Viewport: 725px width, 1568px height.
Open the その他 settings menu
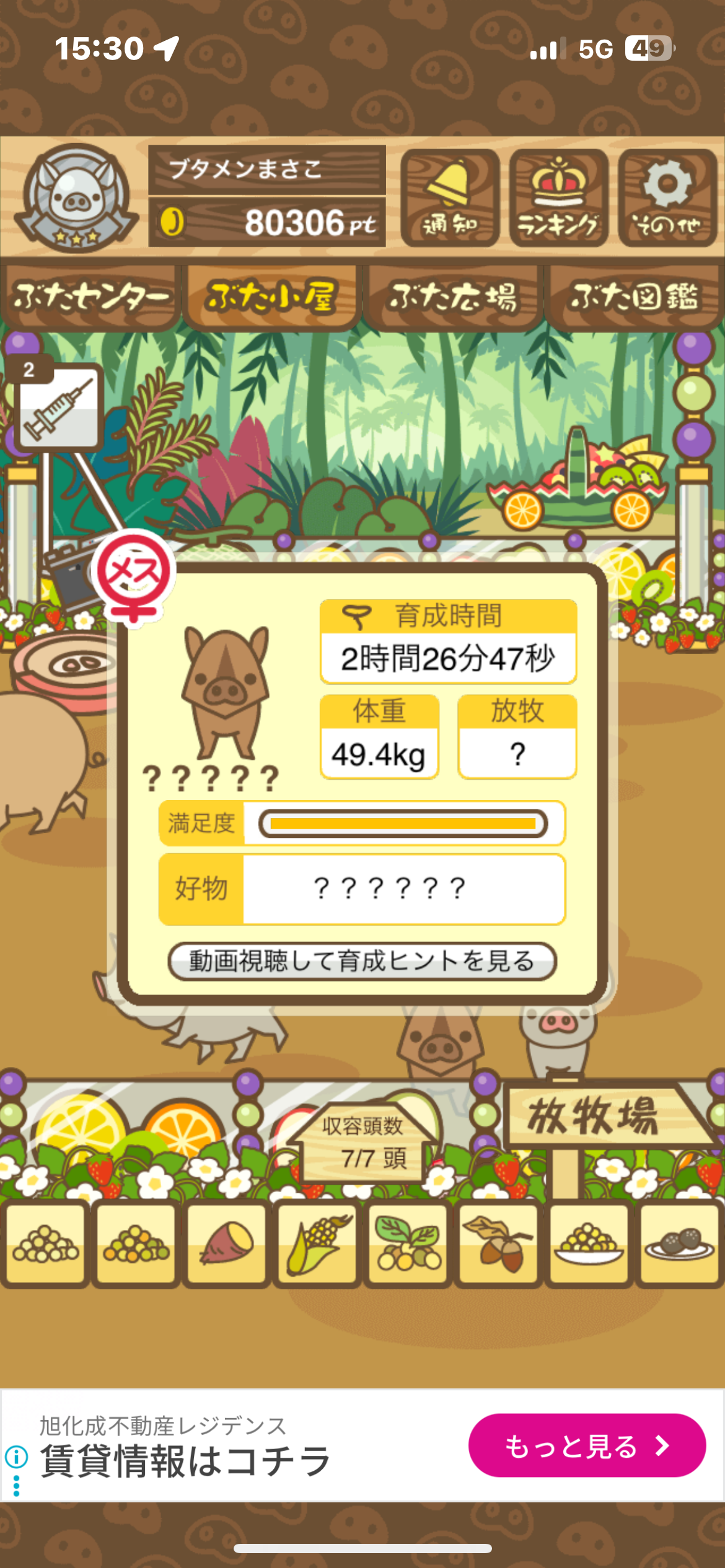[x=667, y=198]
